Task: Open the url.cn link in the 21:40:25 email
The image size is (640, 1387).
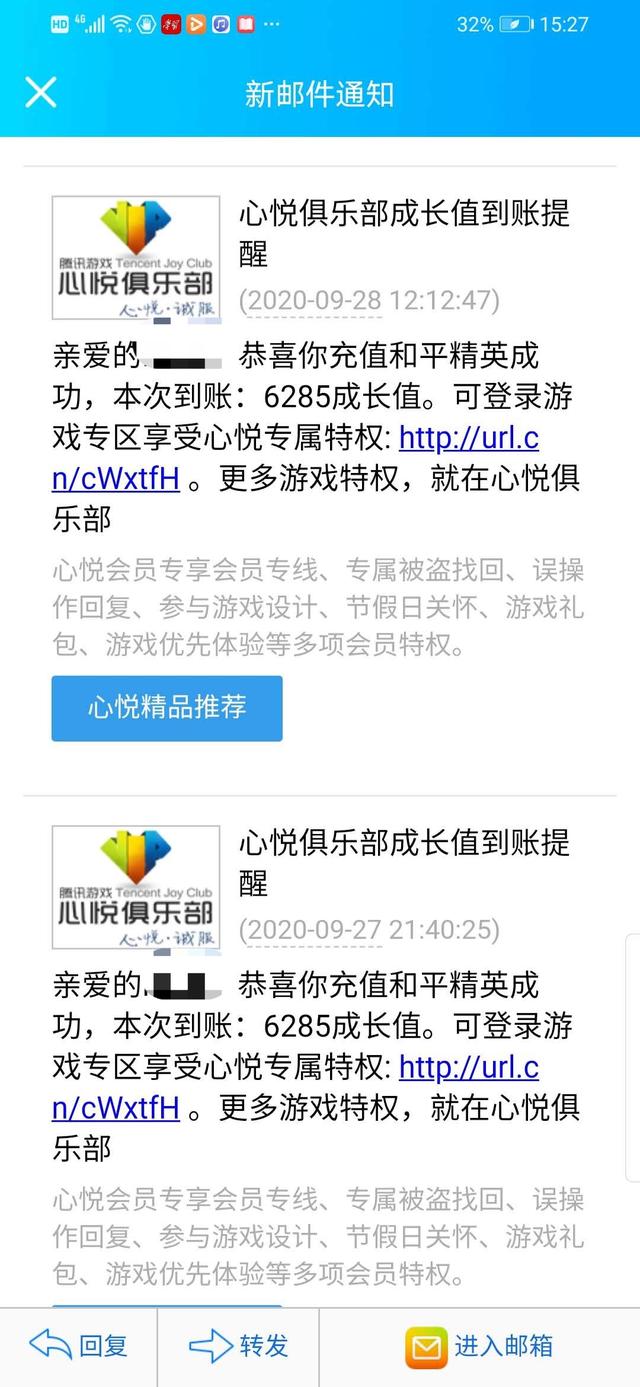Action: coord(468,1067)
